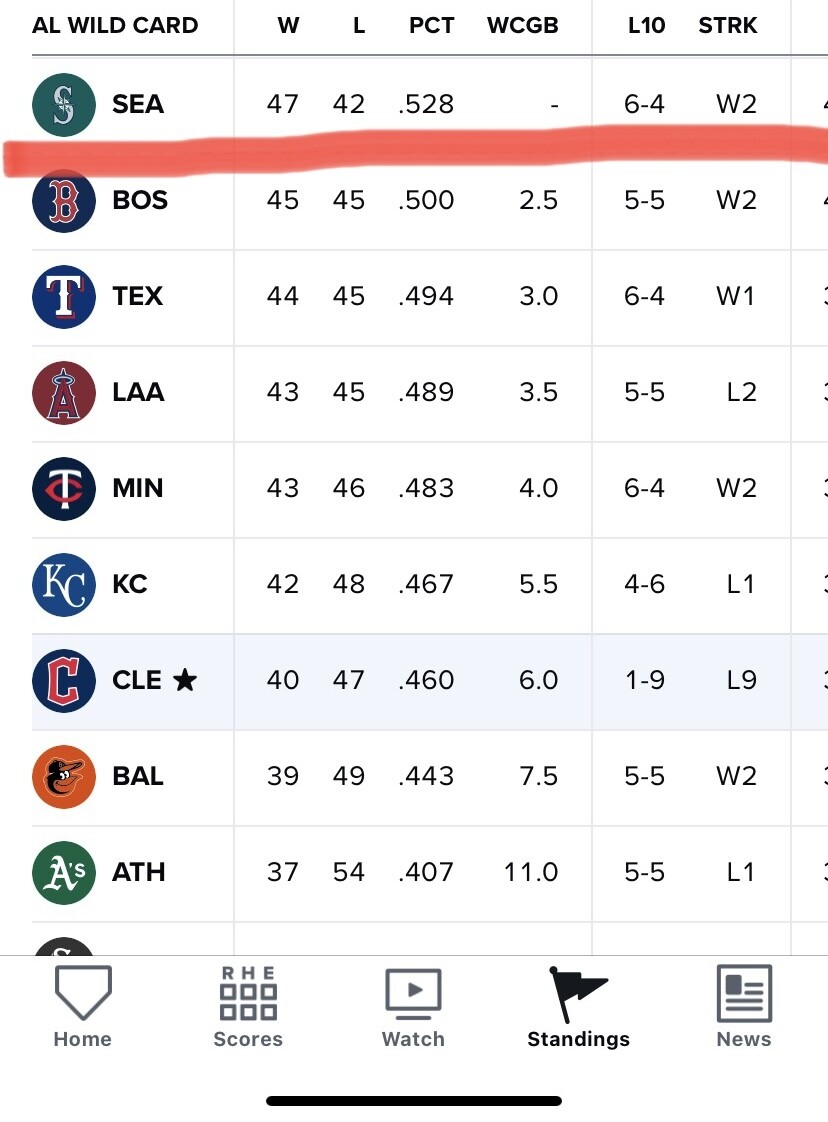
Task: View the BOS team row
Action: [140, 200]
